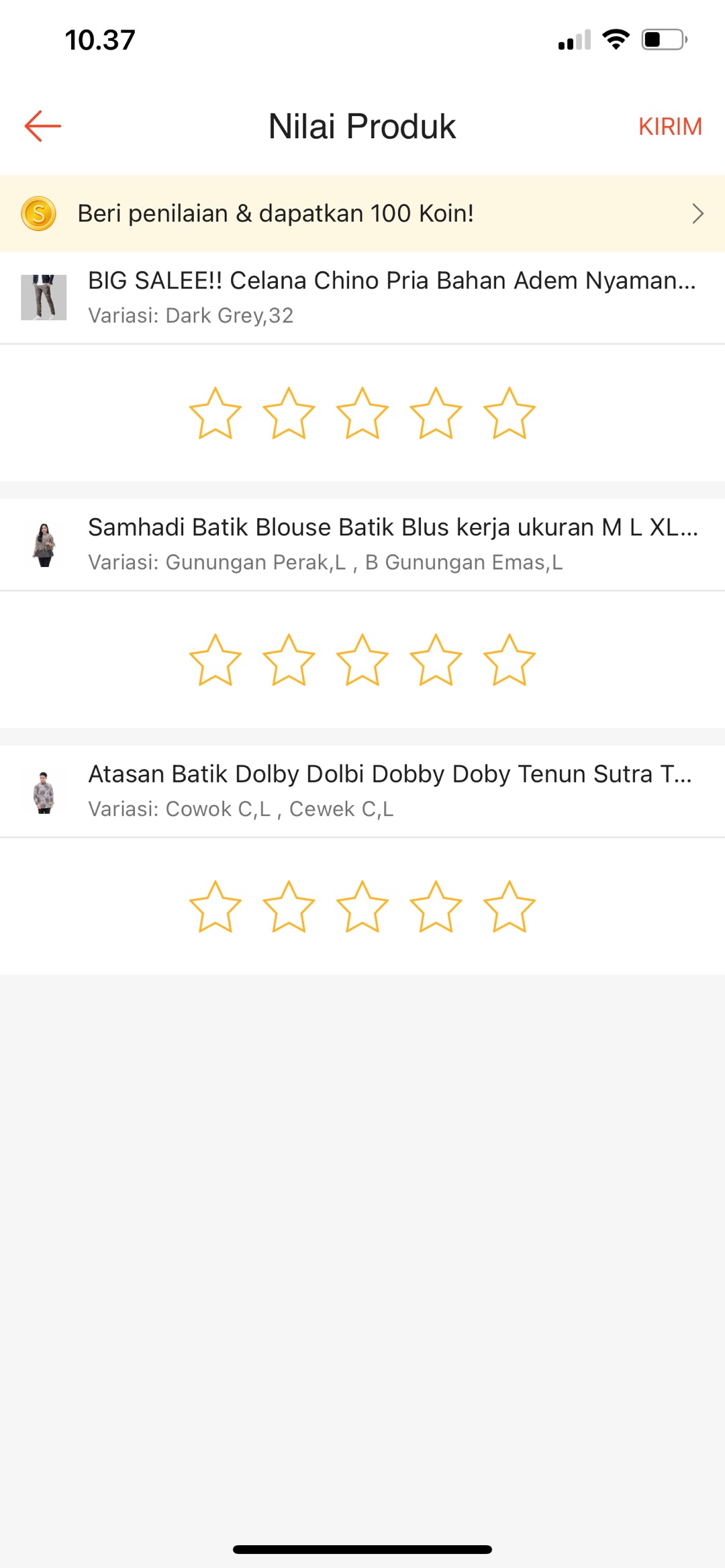
Task: Click the Shopee coin icon in the banner
Action: pos(38,213)
